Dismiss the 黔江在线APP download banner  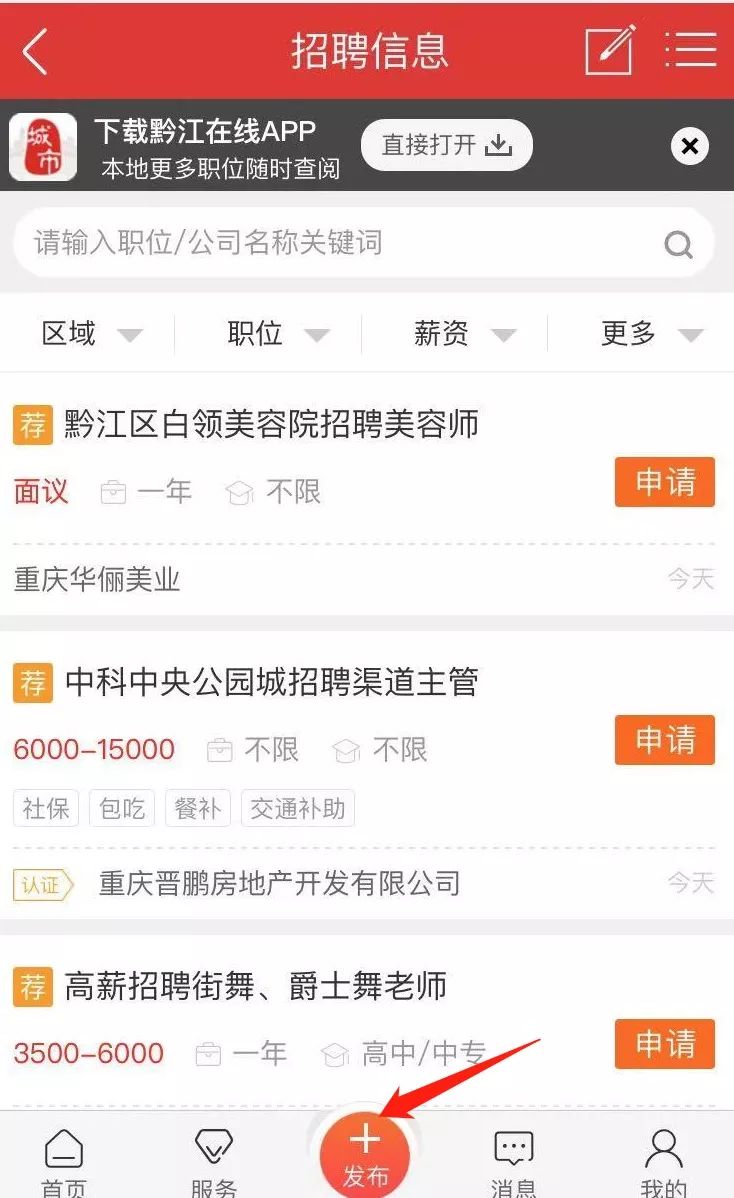(690, 146)
